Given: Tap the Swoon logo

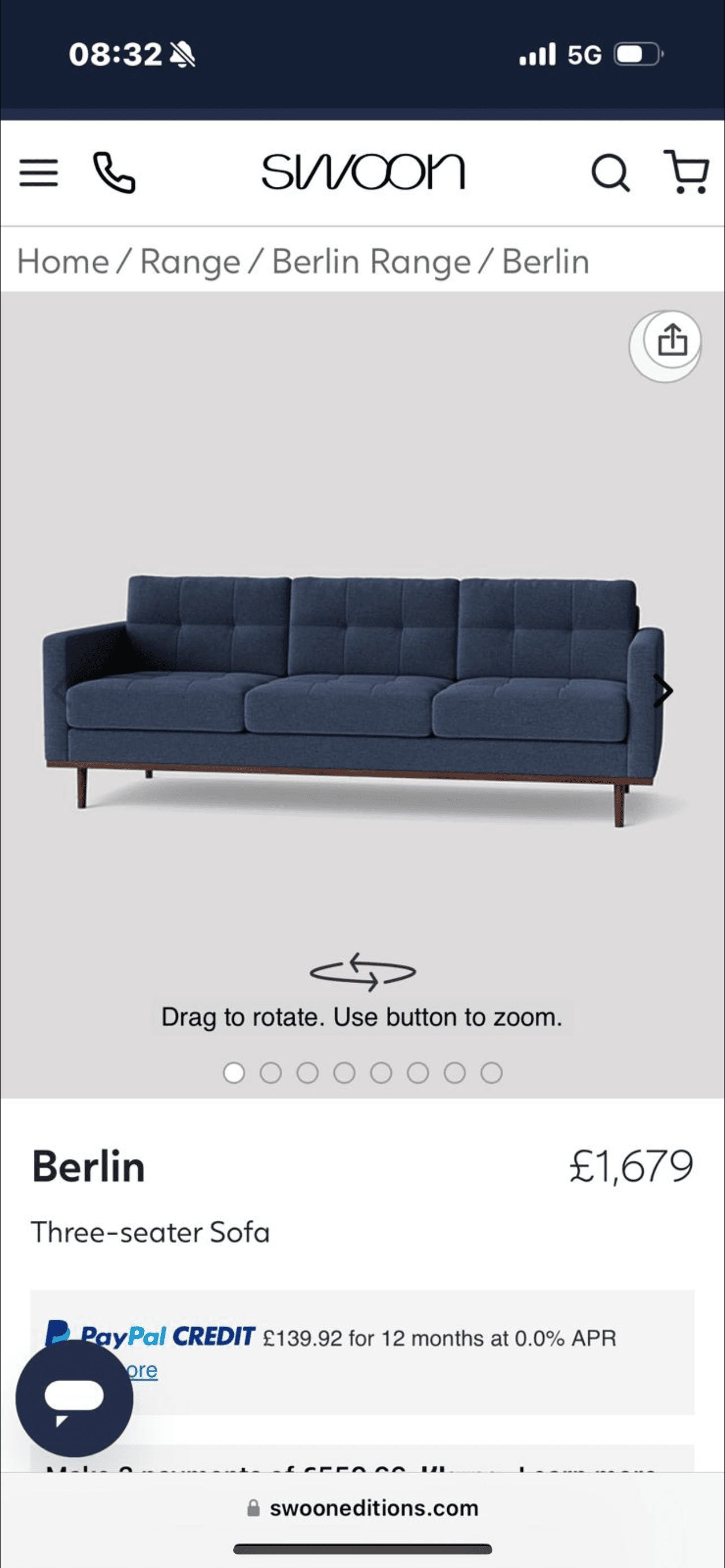Looking at the screenshot, I should coord(364,172).
